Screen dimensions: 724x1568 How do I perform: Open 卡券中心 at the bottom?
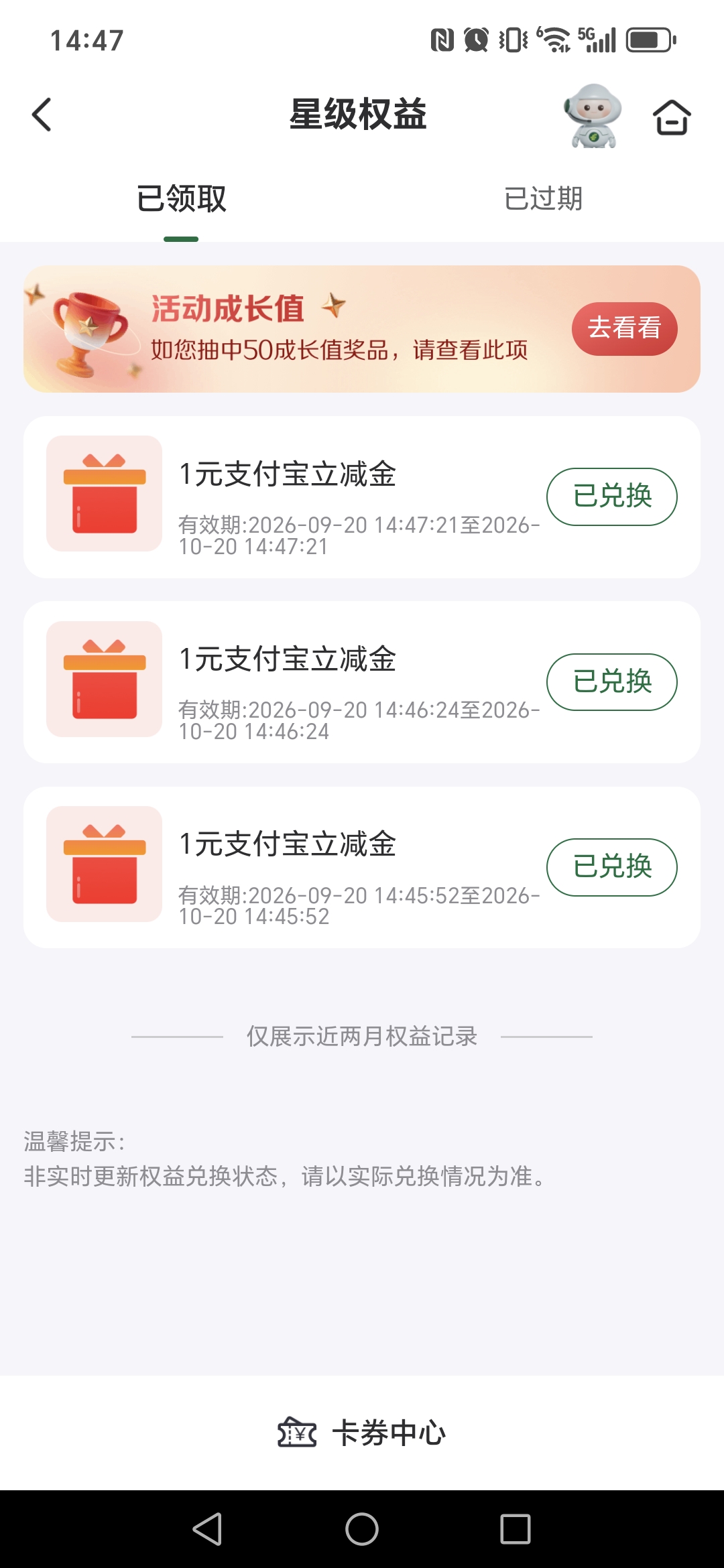362,1433
